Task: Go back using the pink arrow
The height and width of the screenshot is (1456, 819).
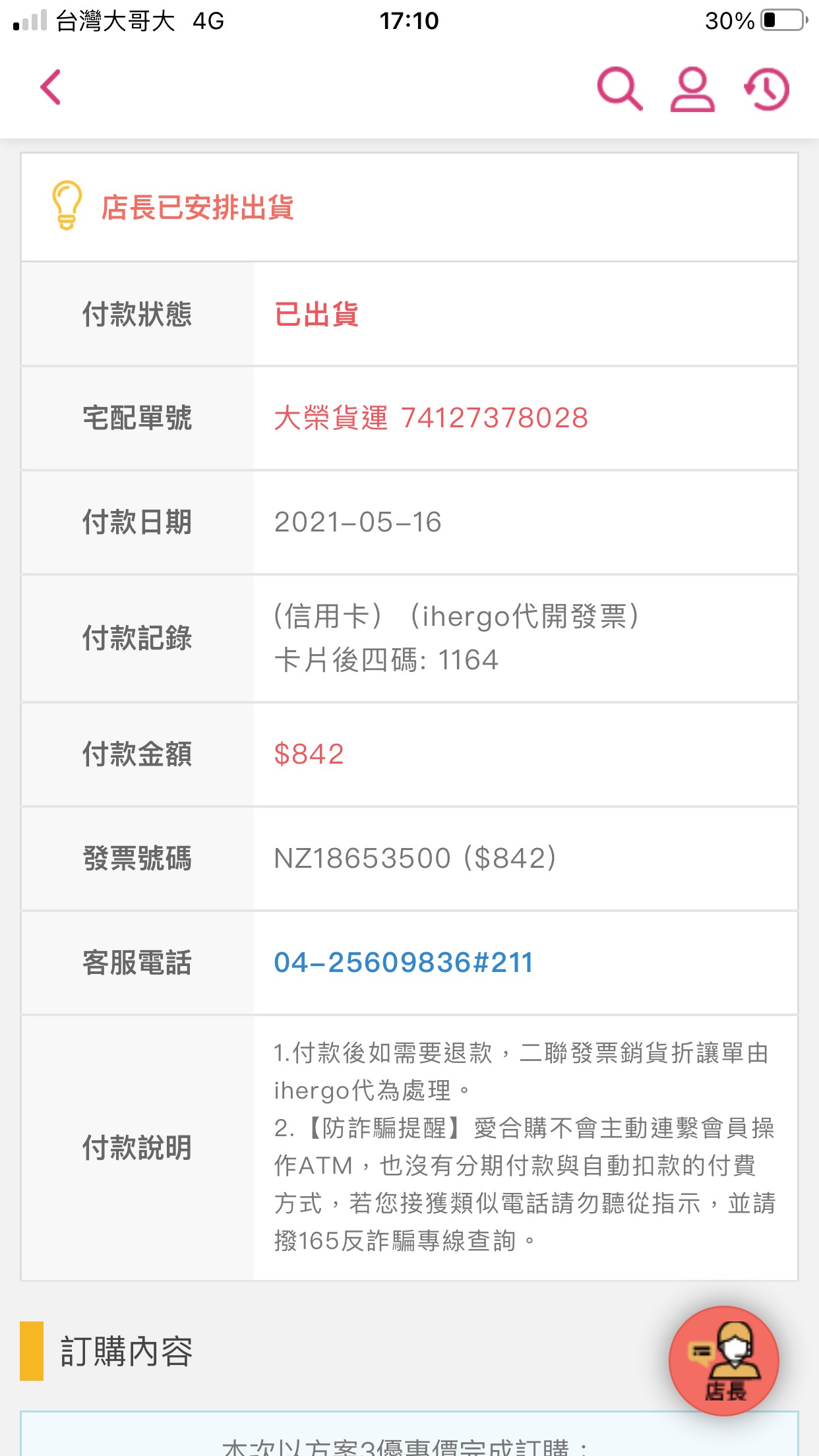Action: [51, 87]
